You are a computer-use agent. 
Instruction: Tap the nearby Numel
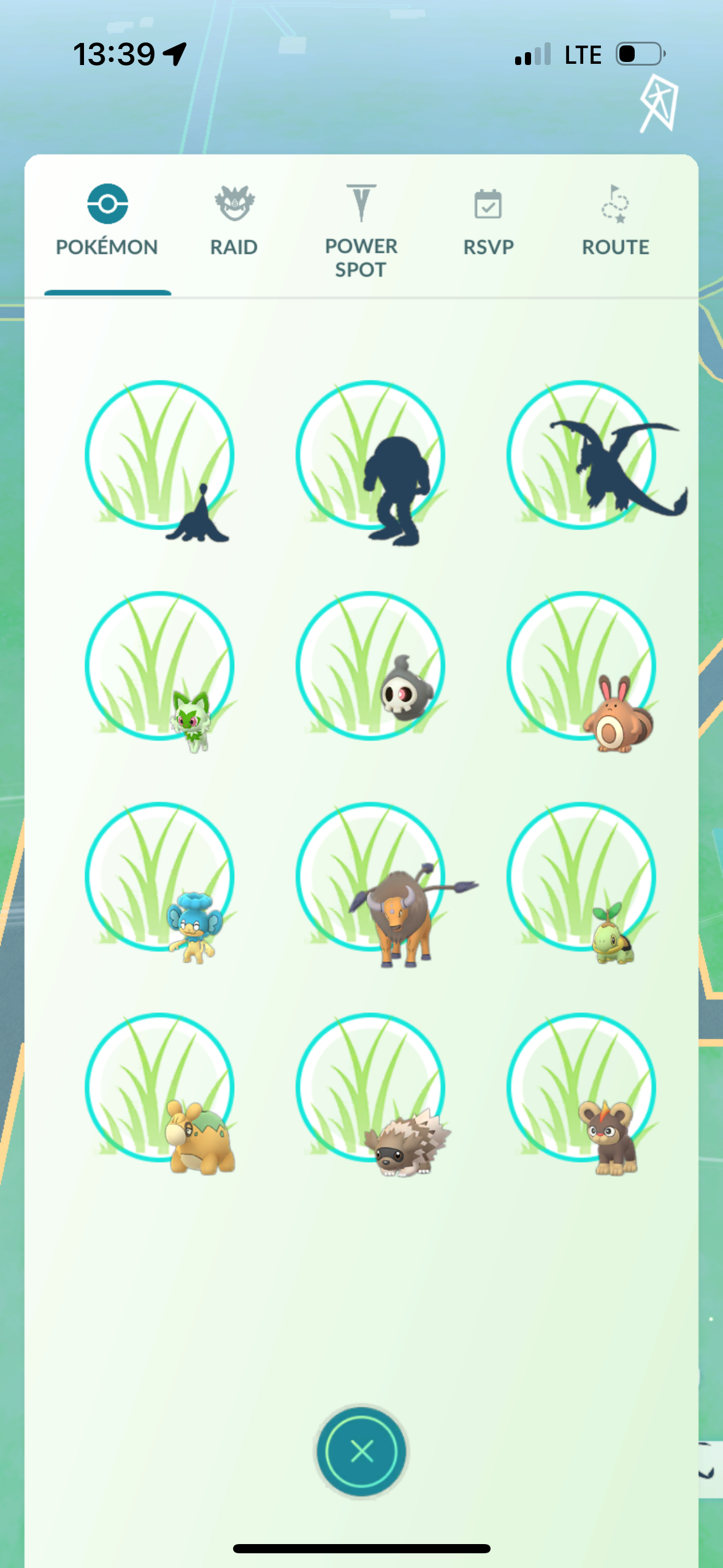point(161,1092)
